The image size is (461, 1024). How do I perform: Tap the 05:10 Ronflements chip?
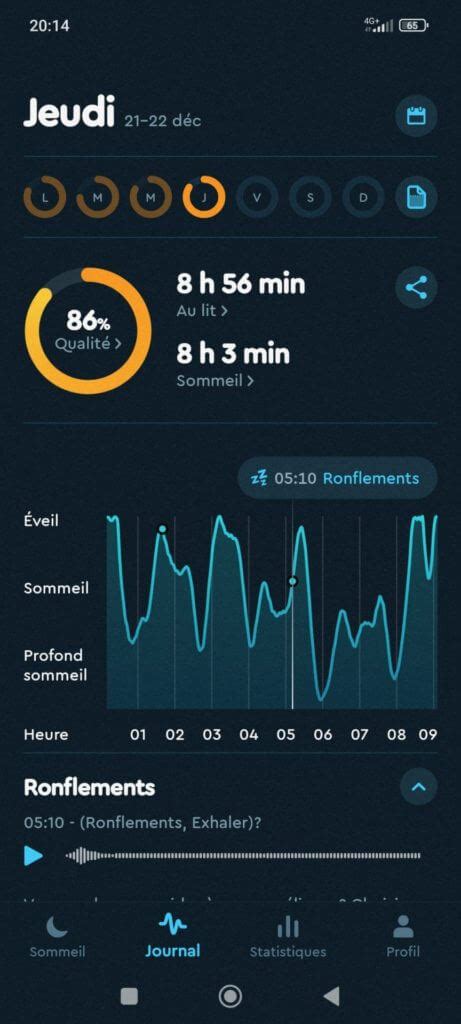coord(337,478)
